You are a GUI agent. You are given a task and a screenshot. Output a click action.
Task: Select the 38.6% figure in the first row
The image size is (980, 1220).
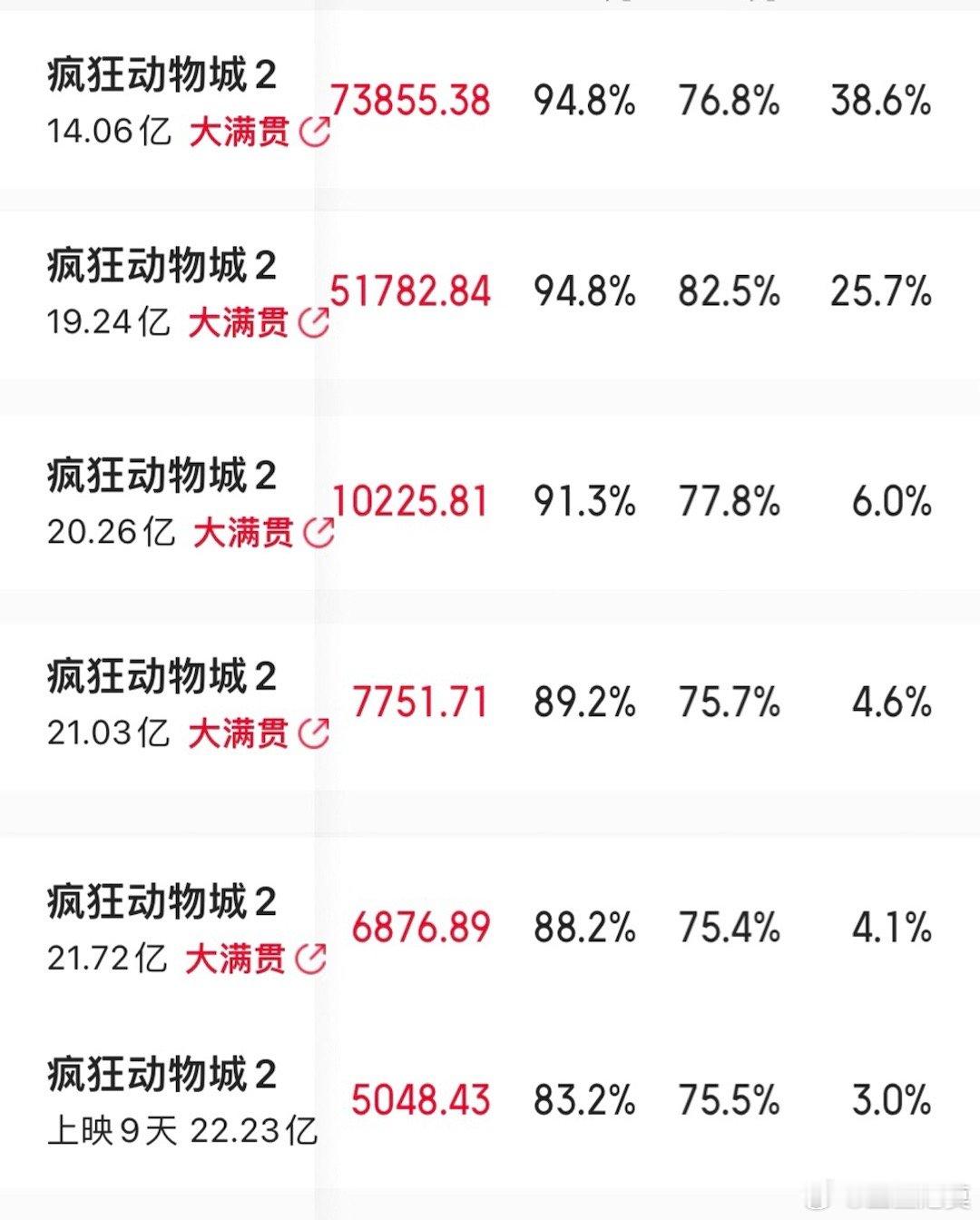880,102
